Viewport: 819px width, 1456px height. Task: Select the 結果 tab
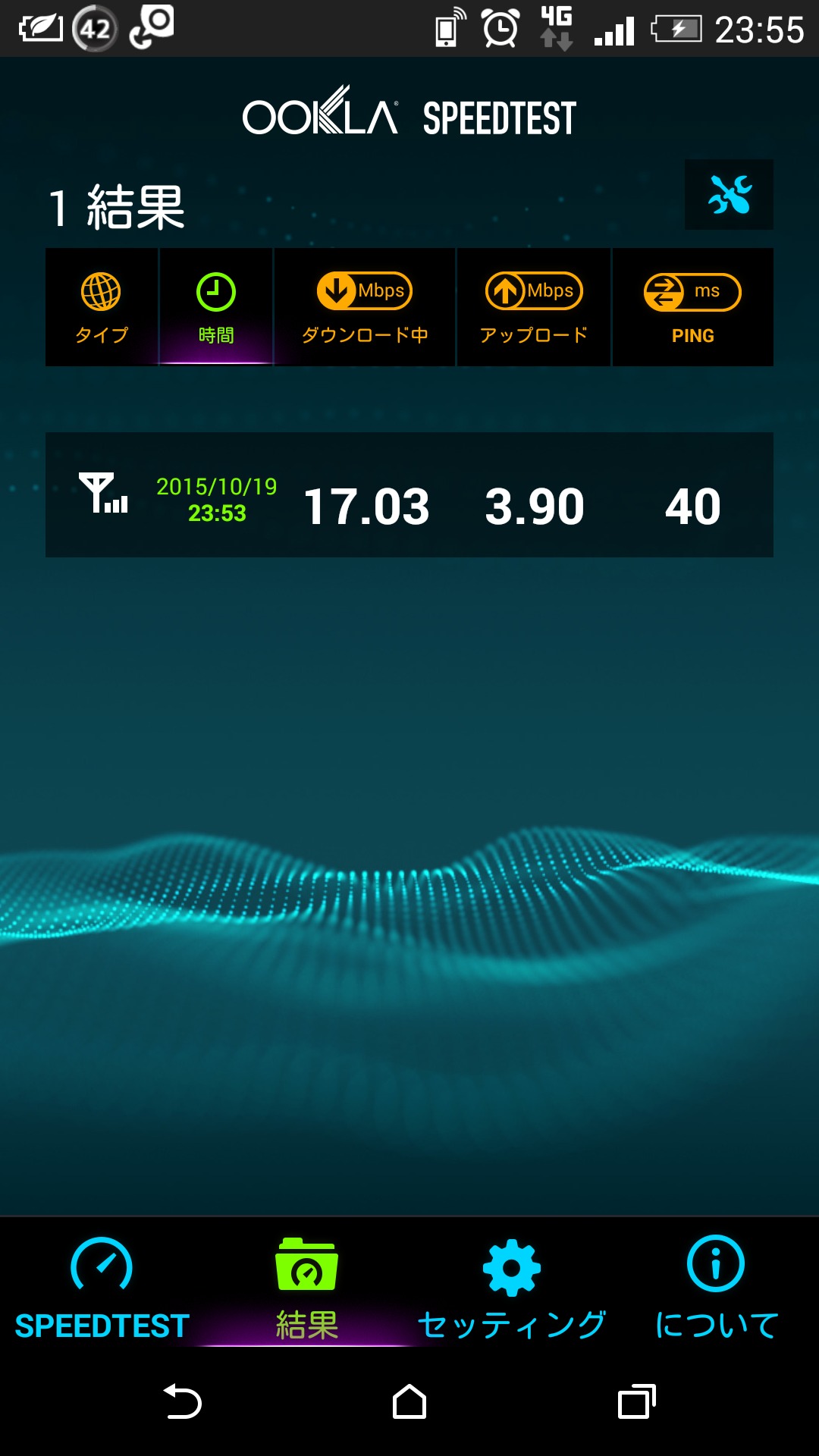pyautogui.click(x=306, y=1288)
